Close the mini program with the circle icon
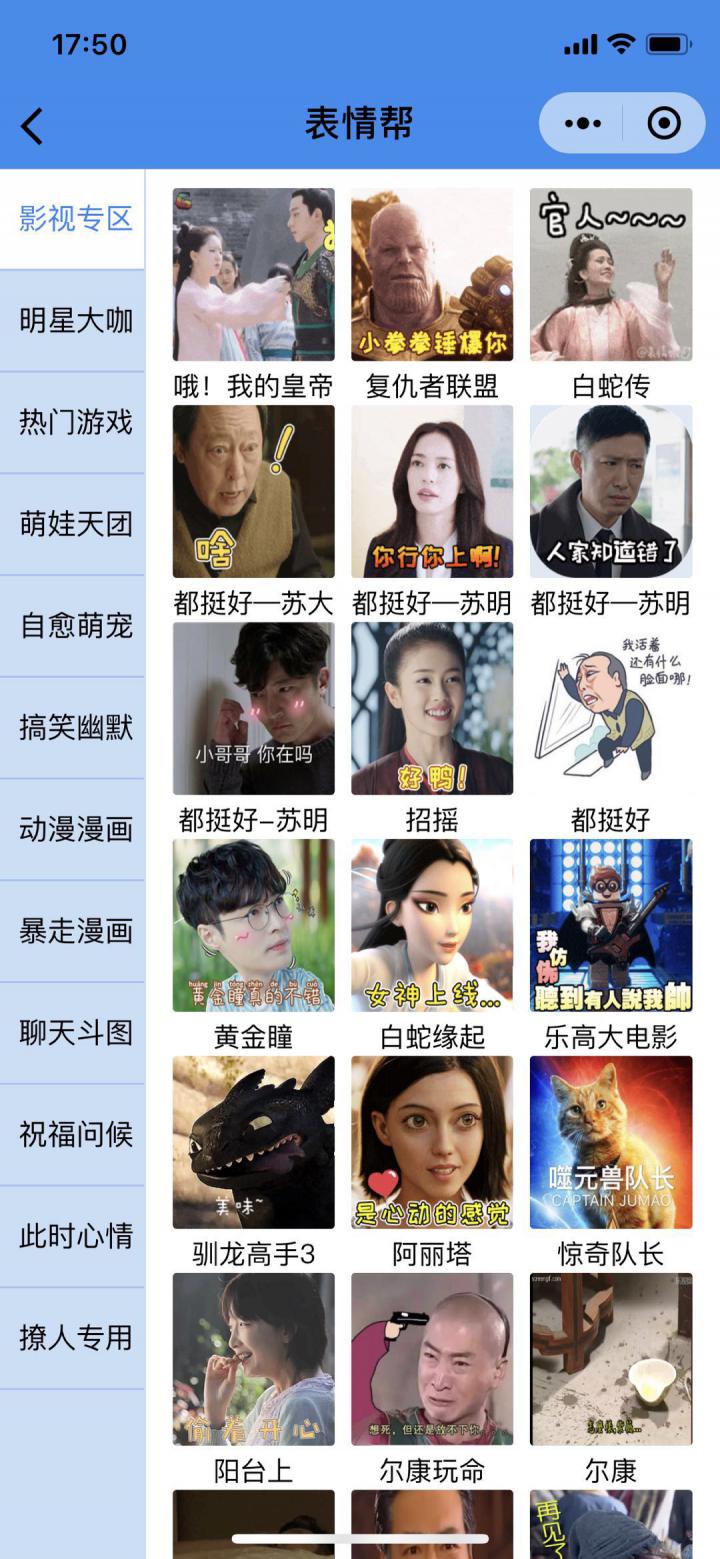The image size is (720, 1559). [664, 124]
